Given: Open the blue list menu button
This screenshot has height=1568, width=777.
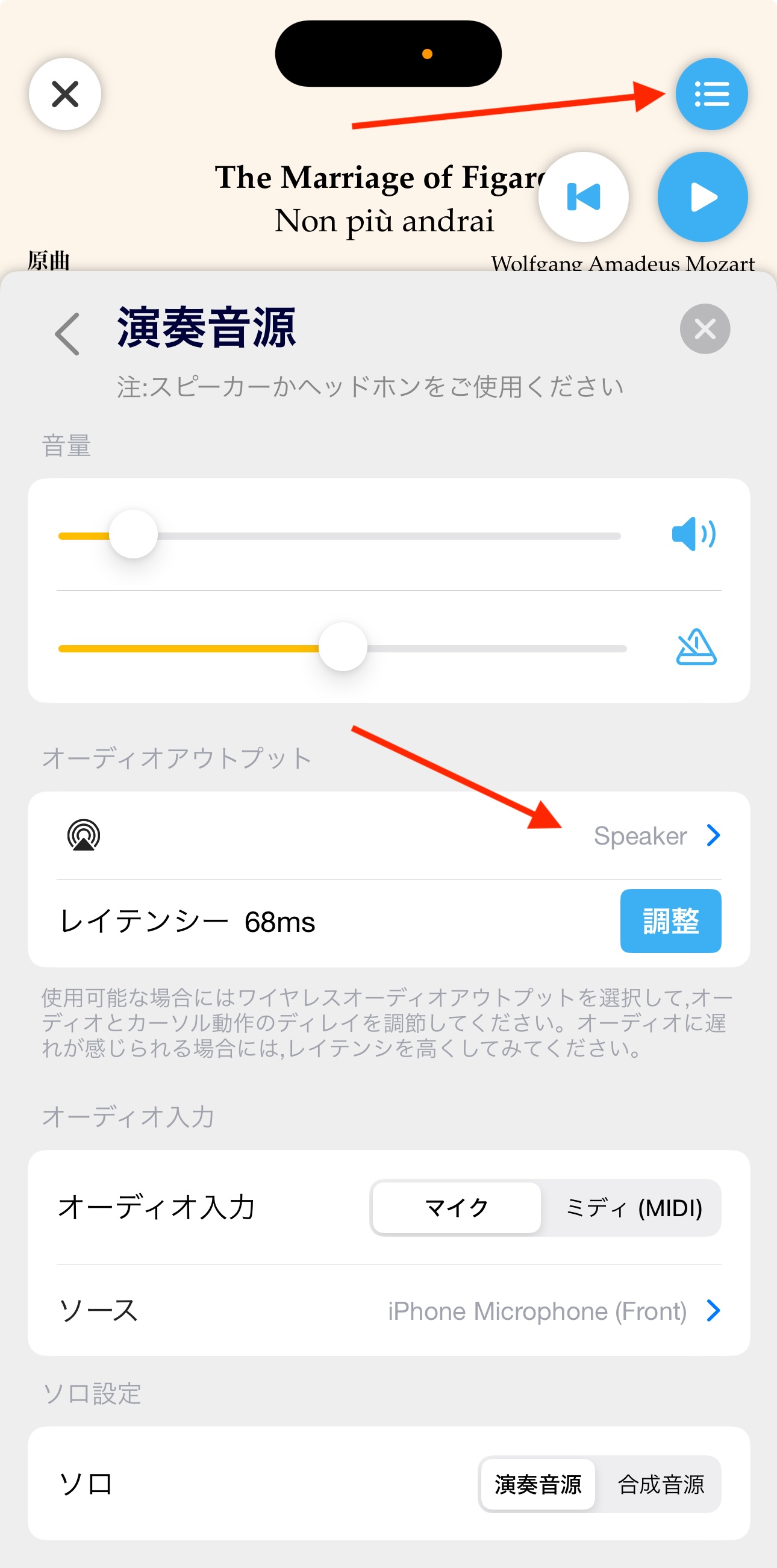Looking at the screenshot, I should pyautogui.click(x=711, y=95).
